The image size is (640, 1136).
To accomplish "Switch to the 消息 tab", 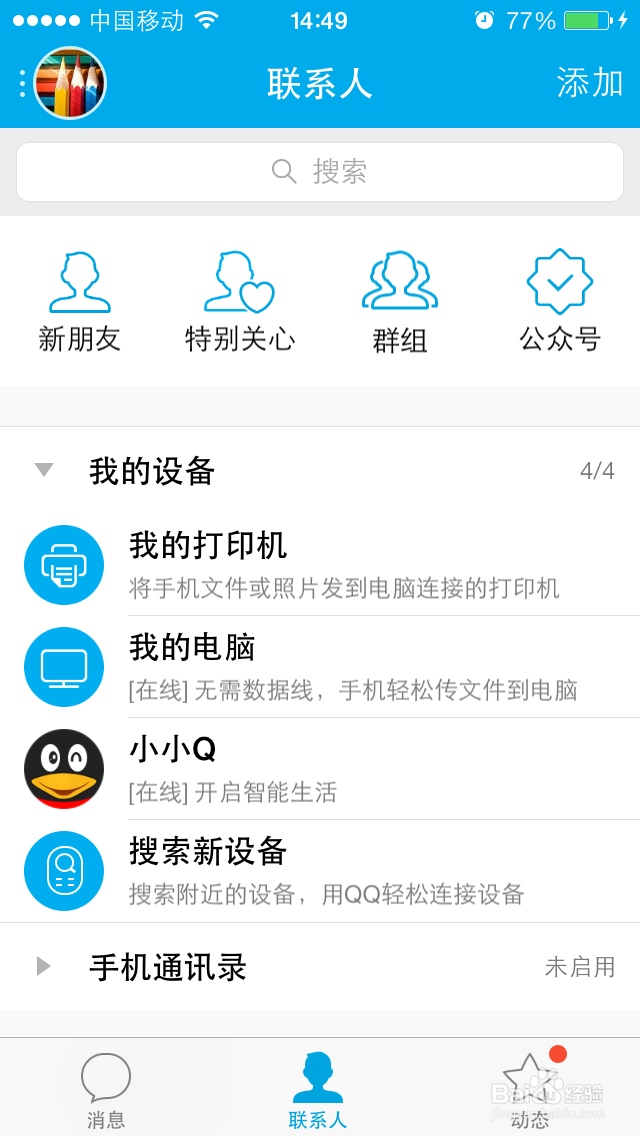I will [x=106, y=1090].
